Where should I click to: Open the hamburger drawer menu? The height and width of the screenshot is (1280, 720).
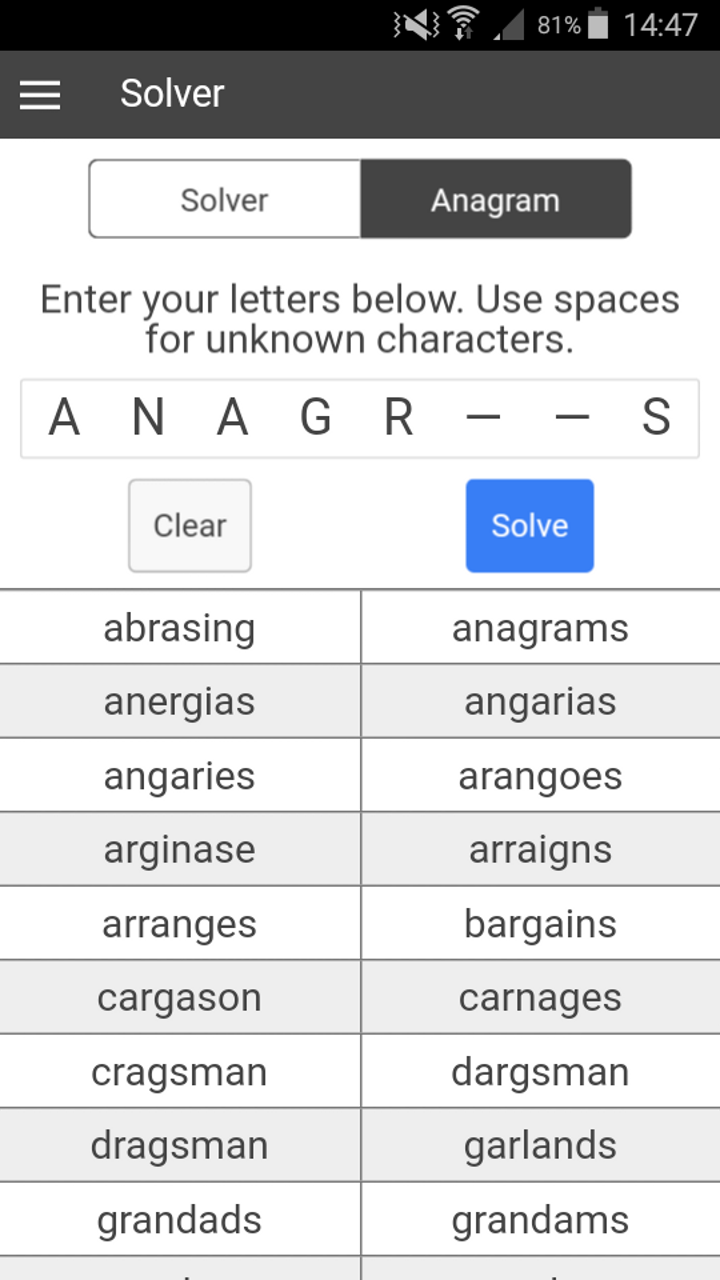pos(40,94)
